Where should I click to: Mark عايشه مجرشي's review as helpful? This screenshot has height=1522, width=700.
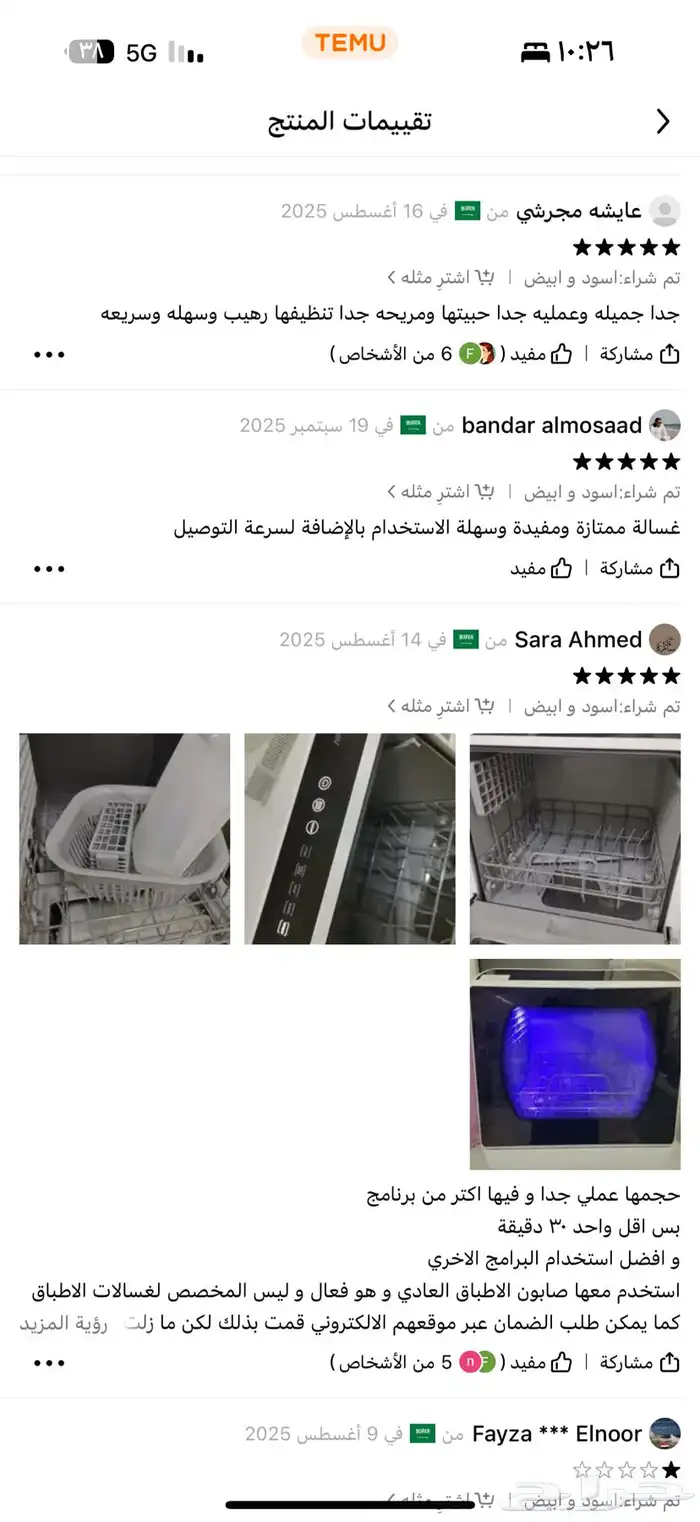tap(541, 354)
